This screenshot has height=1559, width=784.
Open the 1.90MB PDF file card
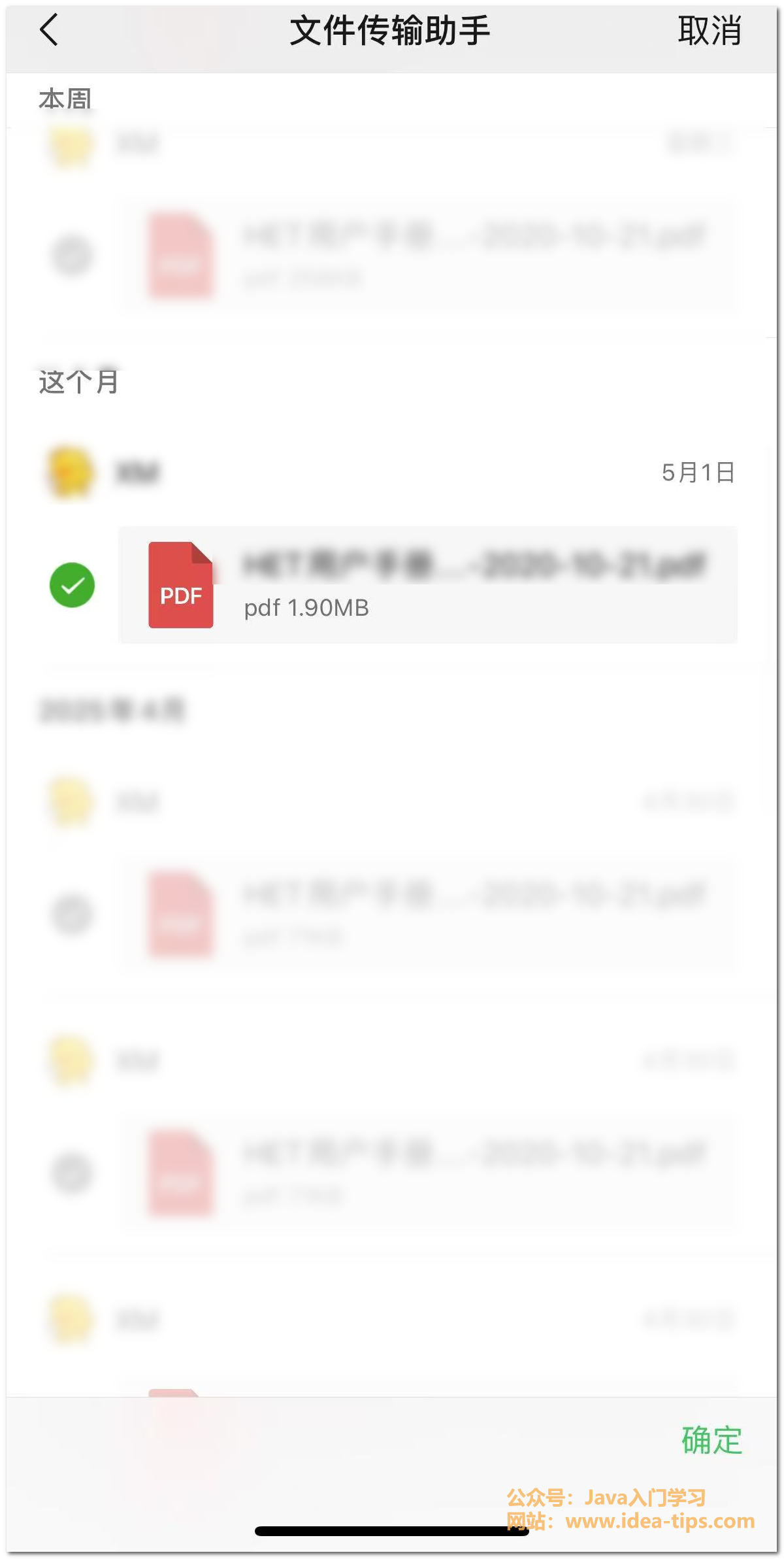point(428,584)
